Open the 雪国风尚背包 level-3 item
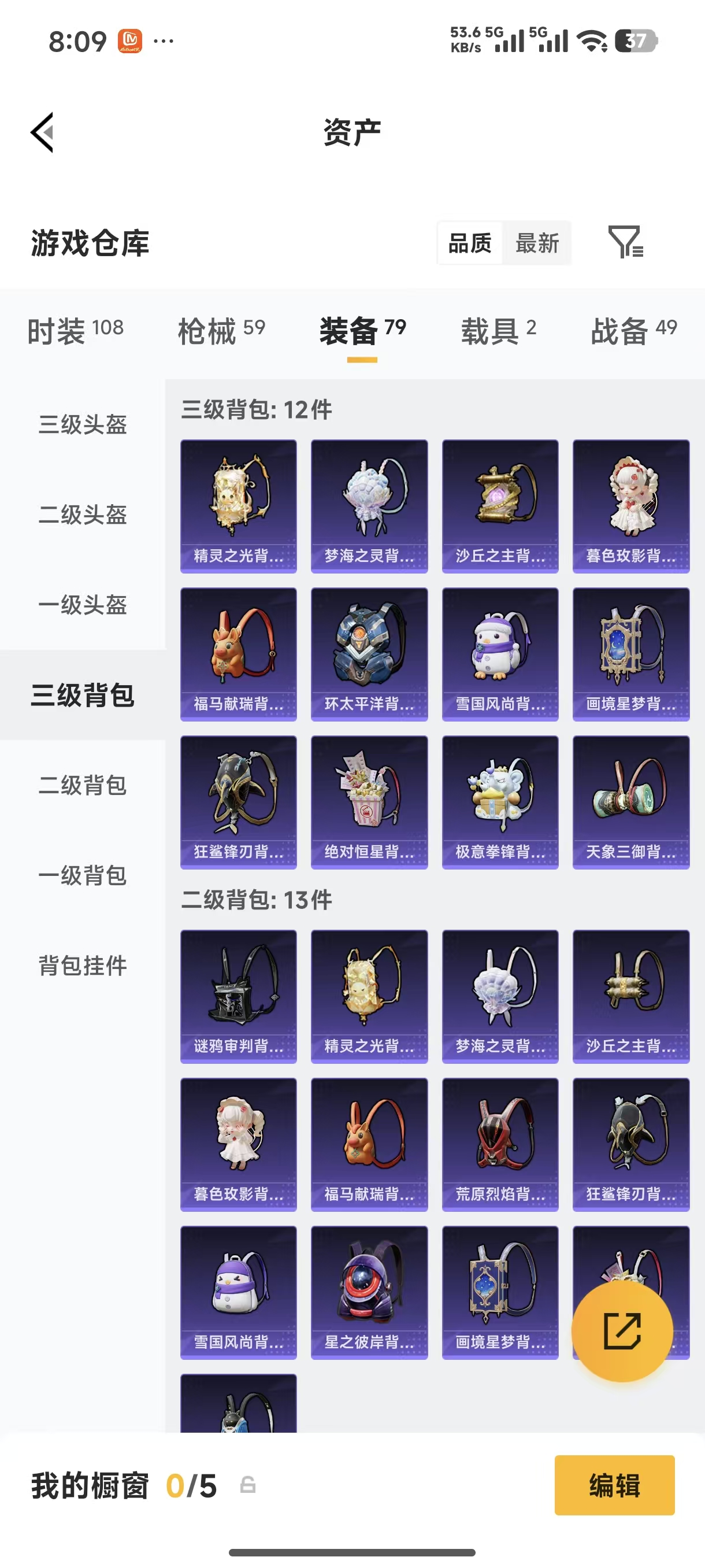705x1568 pixels. pos(500,654)
